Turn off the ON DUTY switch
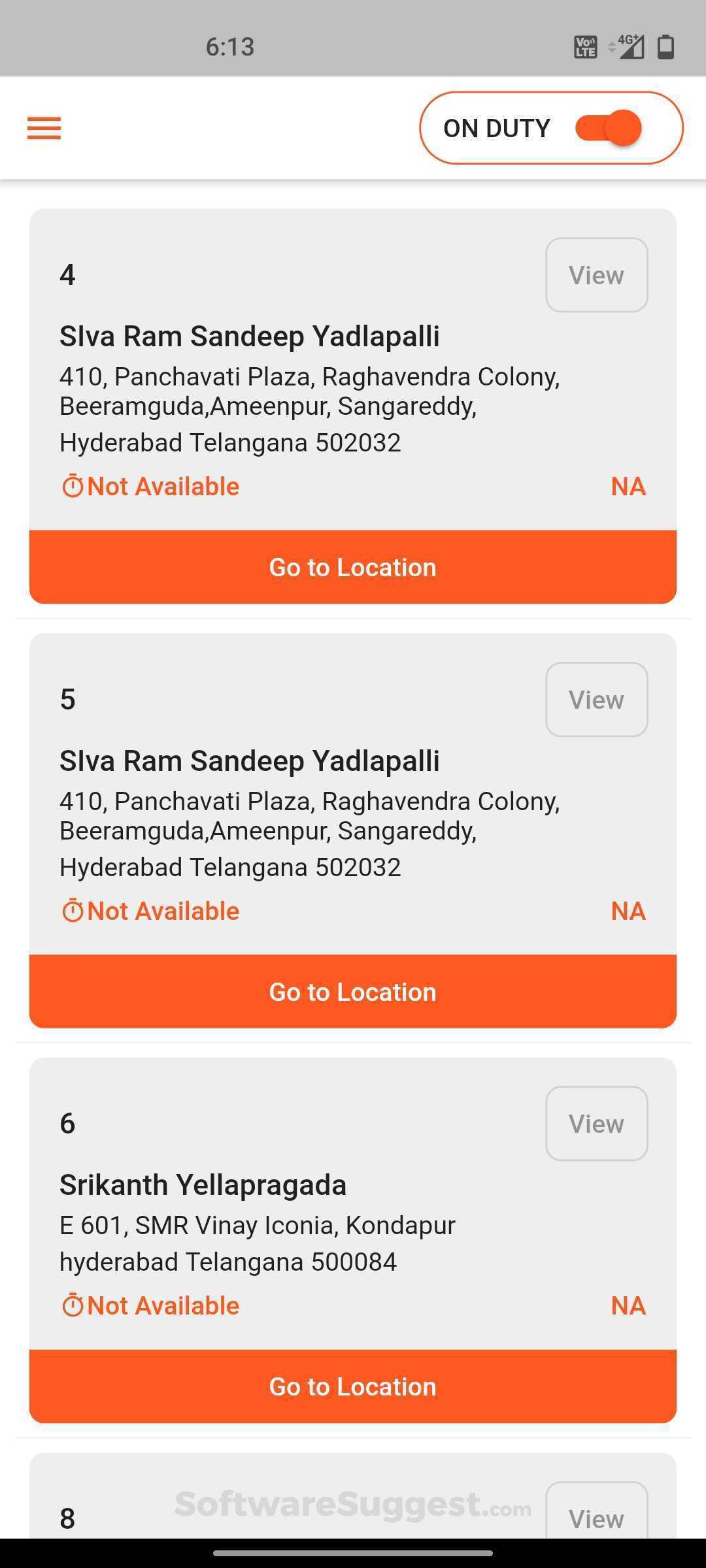 [x=608, y=128]
